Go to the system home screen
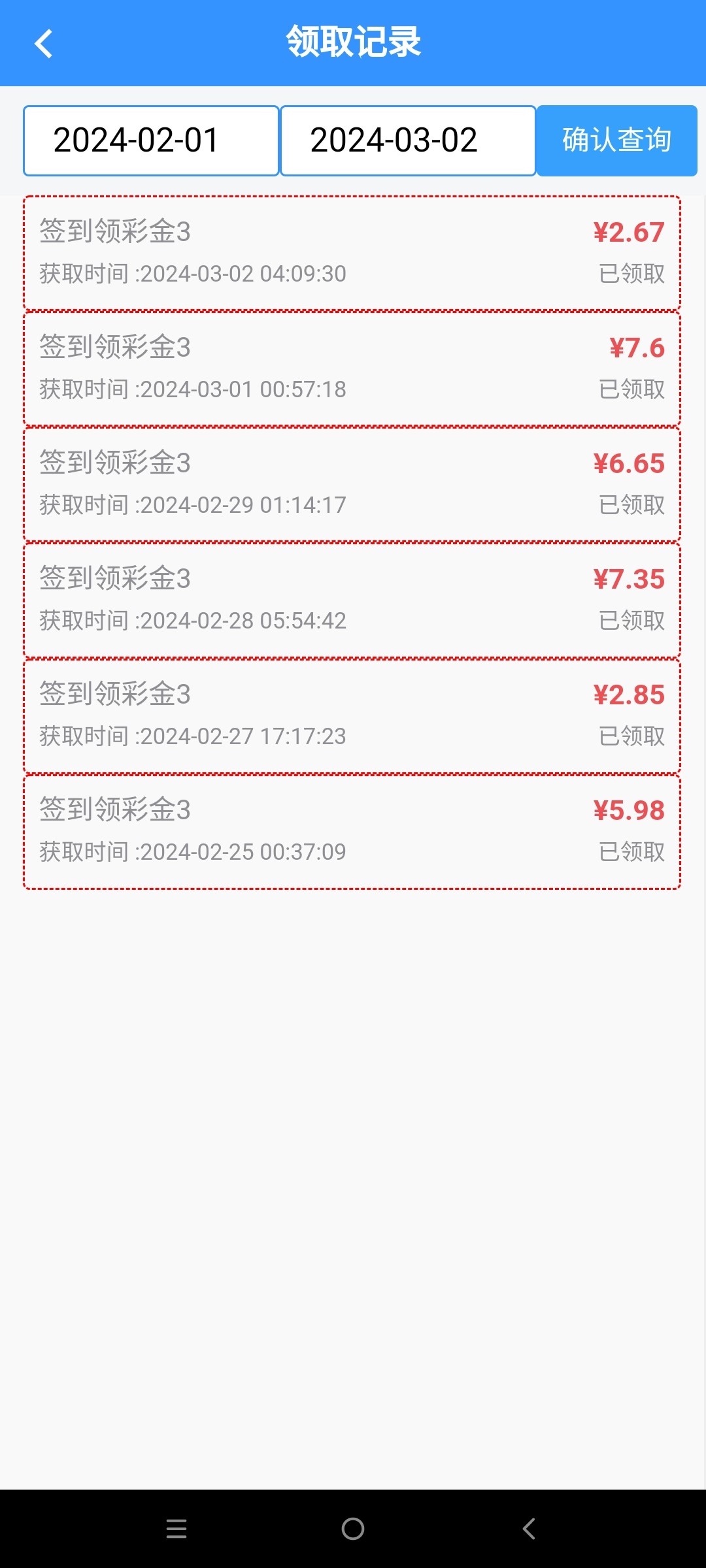 tap(353, 1529)
